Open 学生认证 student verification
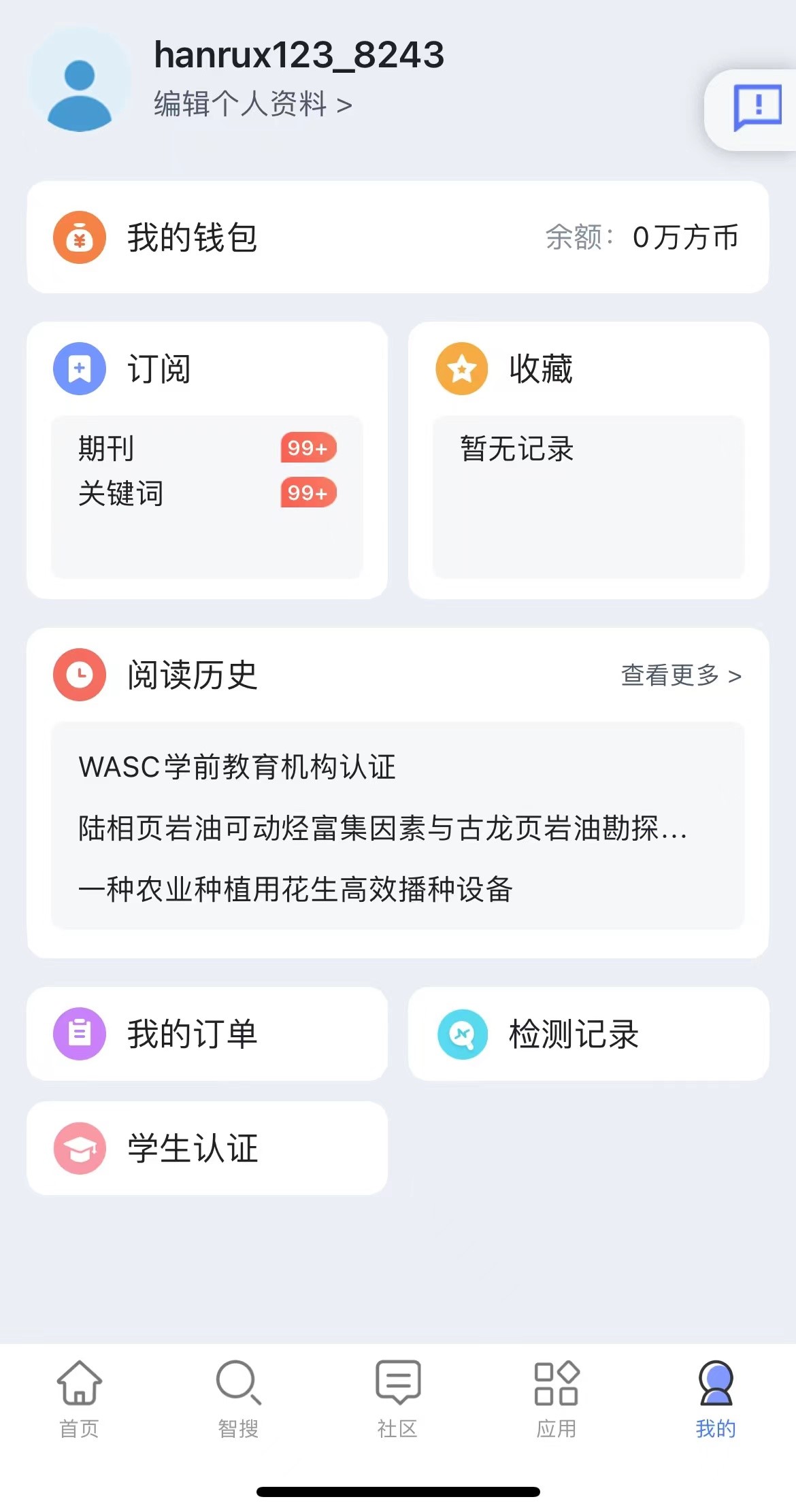The width and height of the screenshot is (796, 1512). [x=208, y=1148]
